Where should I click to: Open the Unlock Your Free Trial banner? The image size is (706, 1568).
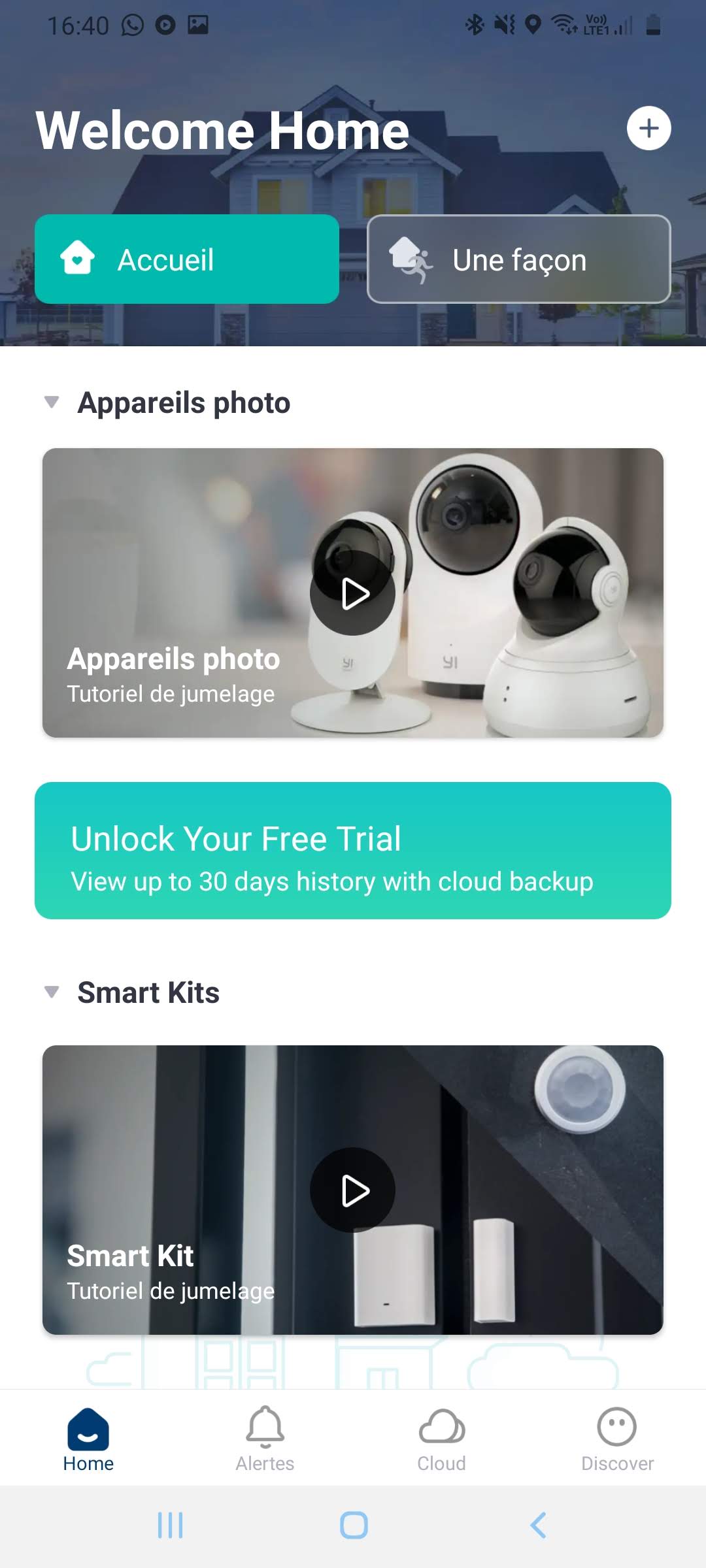[x=353, y=851]
